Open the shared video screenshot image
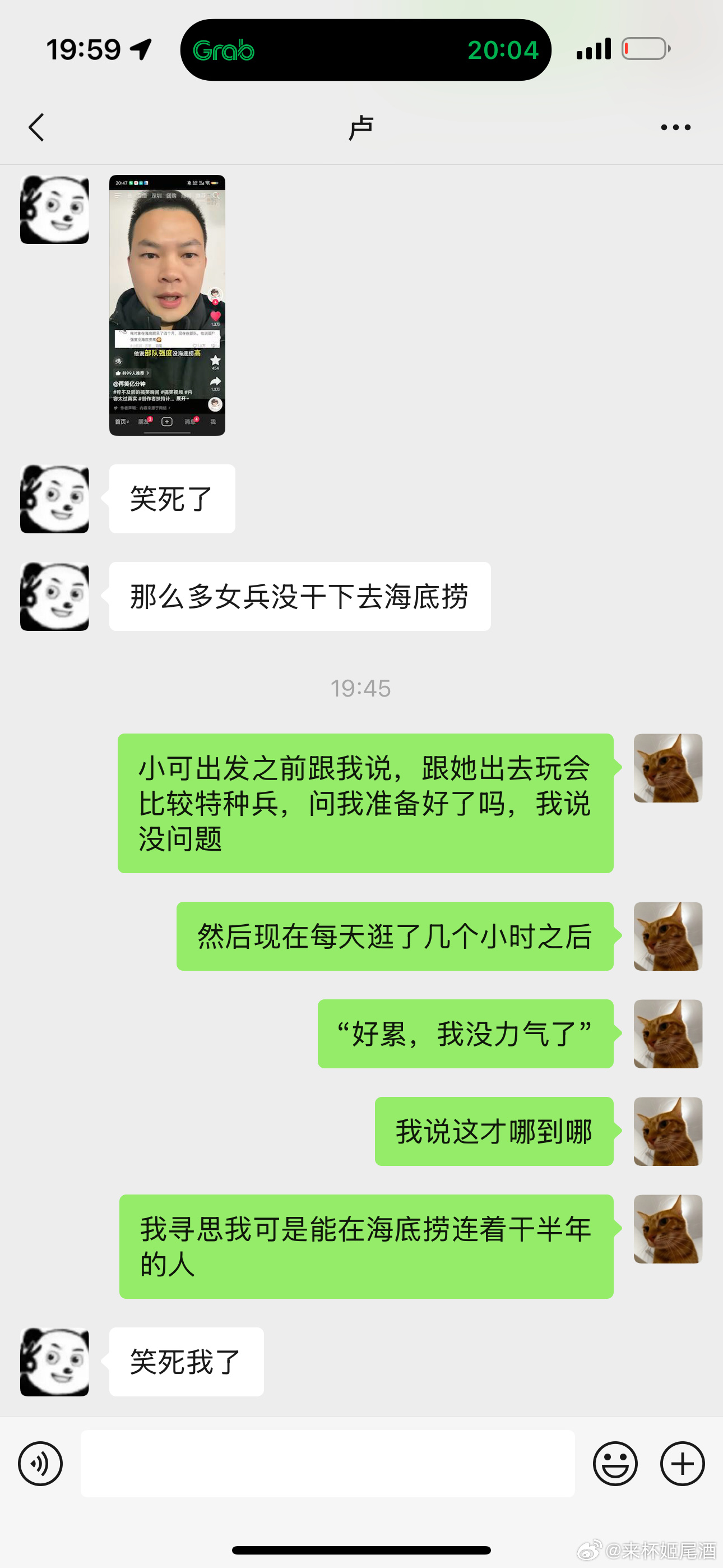Screen dimensions: 723x1568 tap(167, 305)
